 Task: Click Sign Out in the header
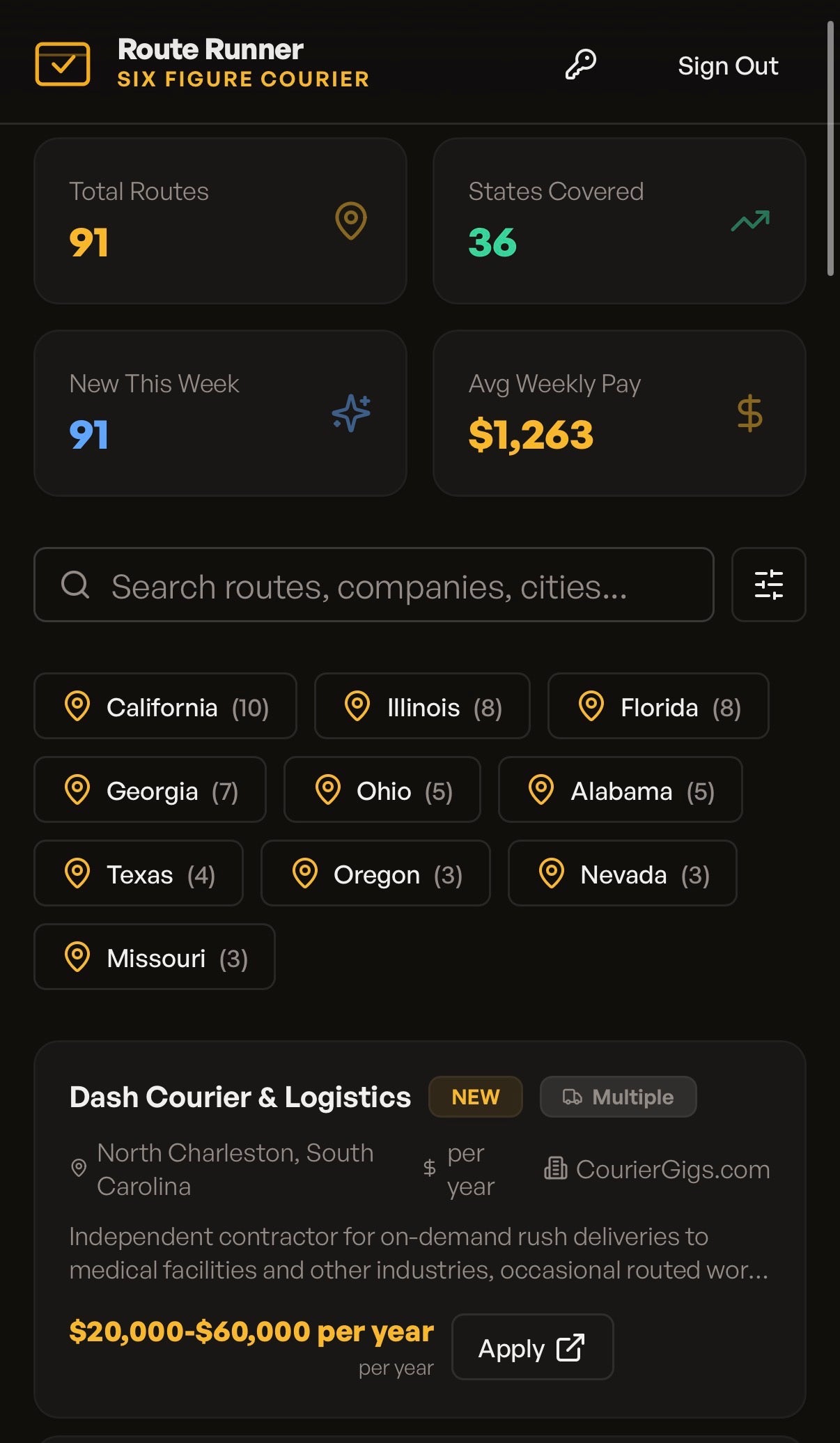[x=728, y=65]
